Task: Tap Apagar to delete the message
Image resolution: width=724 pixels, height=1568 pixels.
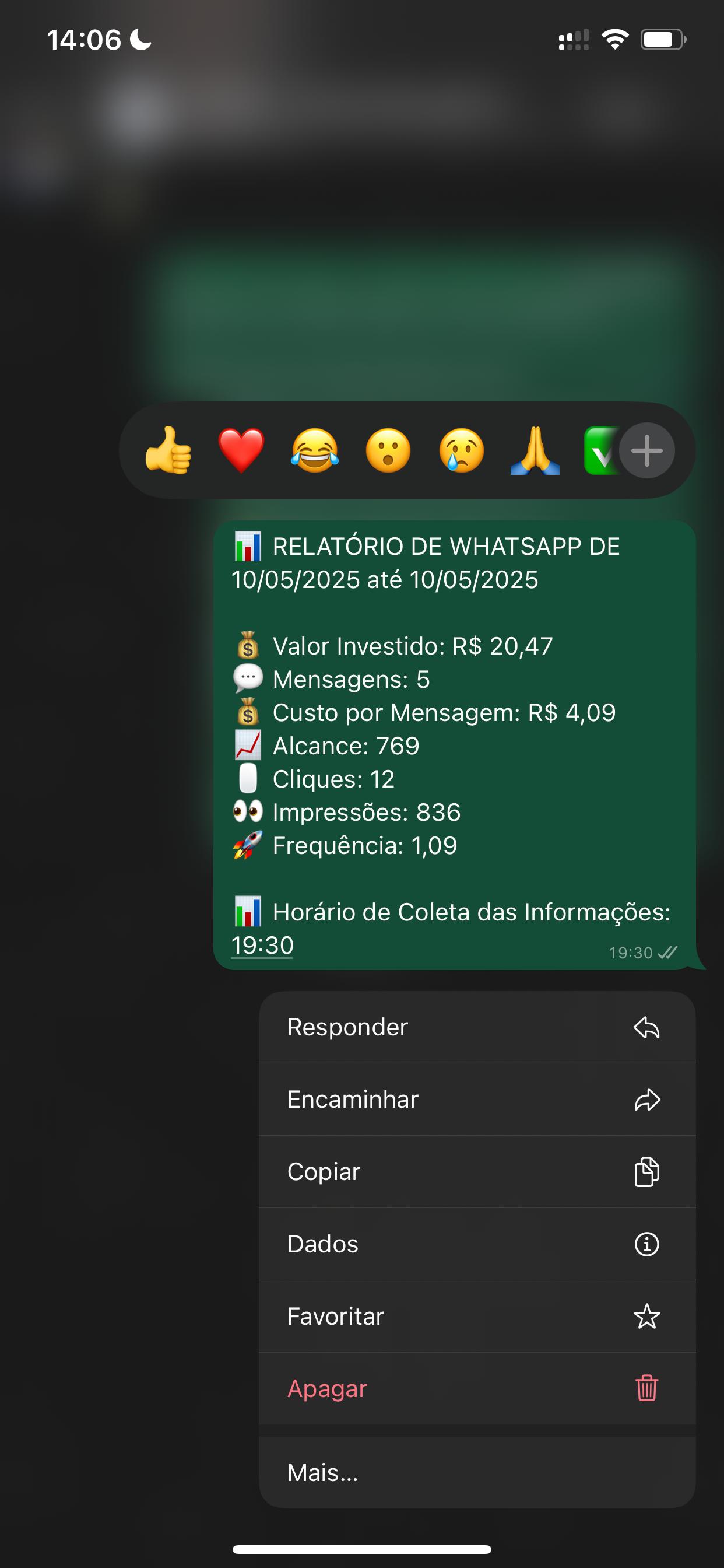Action: coord(326,1389)
